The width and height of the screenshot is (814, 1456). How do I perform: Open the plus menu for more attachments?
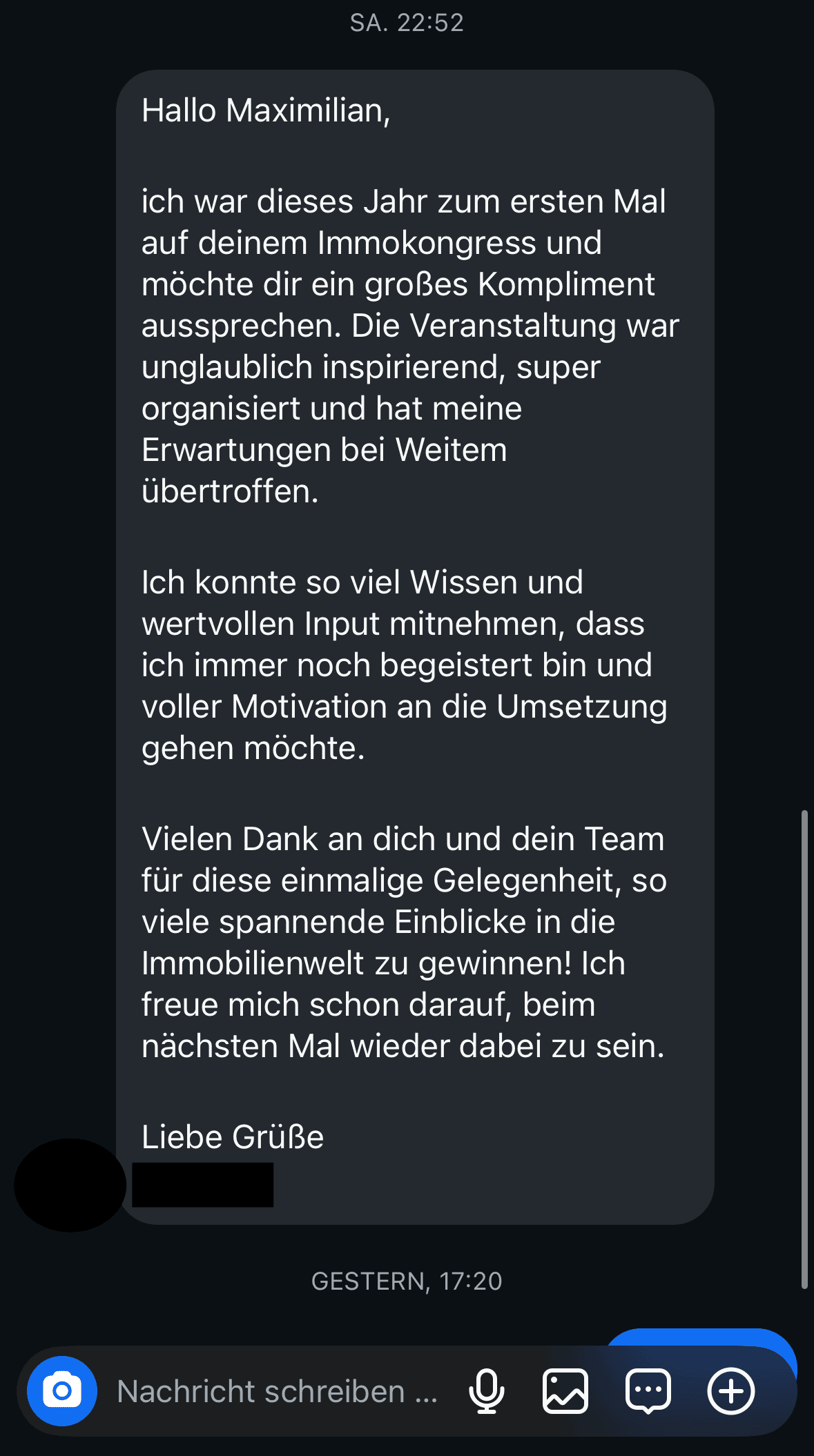730,1391
